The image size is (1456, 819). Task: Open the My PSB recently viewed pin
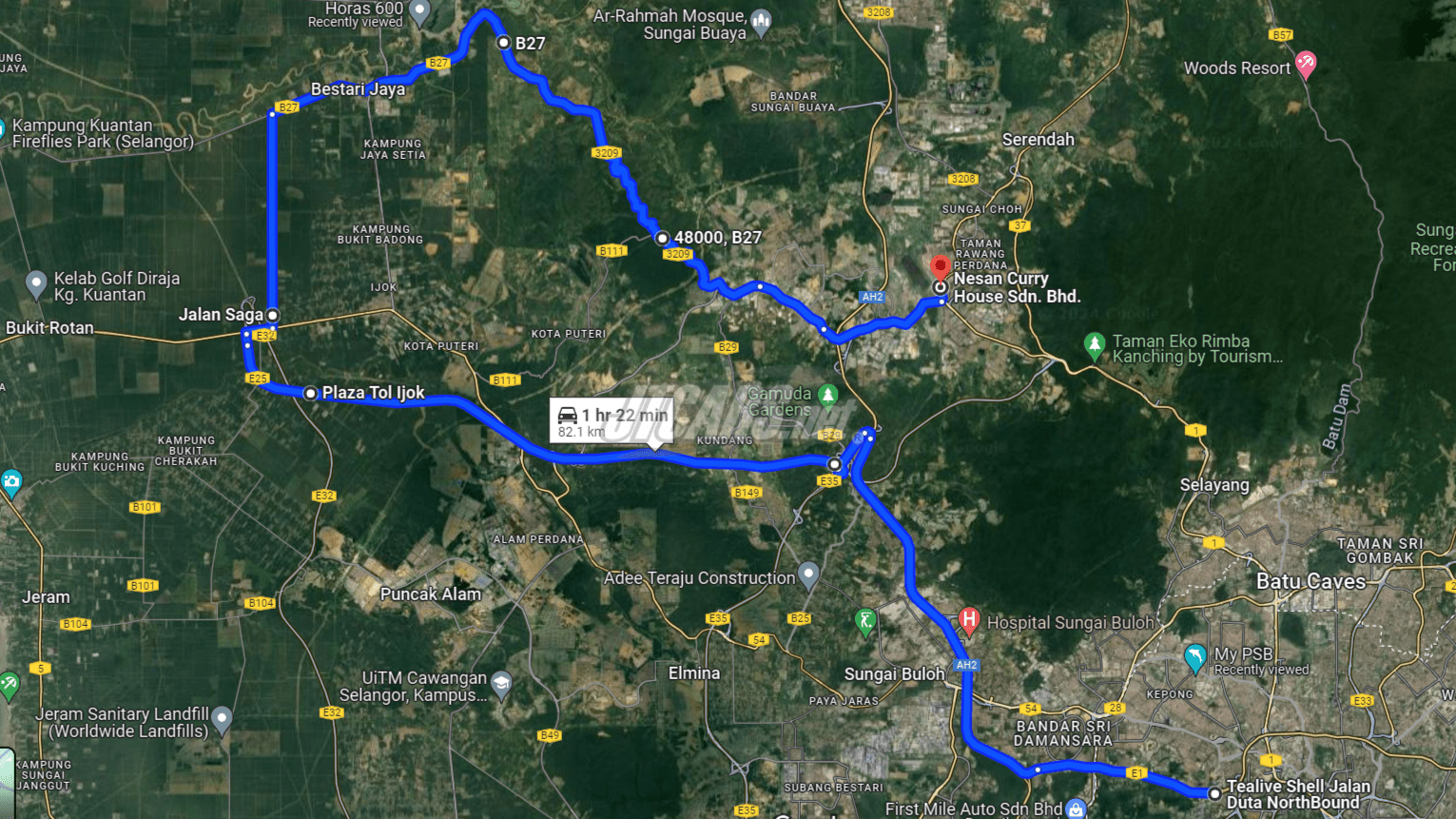pyautogui.click(x=1195, y=655)
